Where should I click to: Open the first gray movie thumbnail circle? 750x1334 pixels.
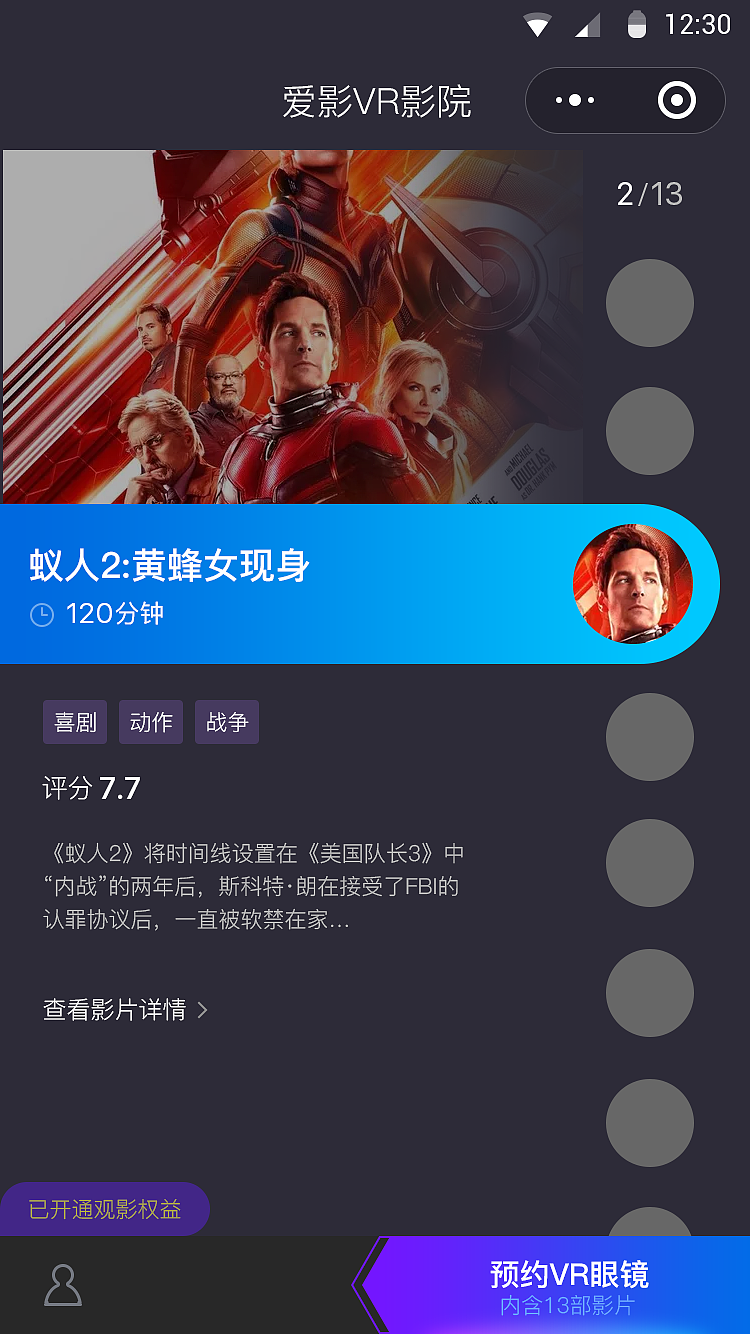(649, 302)
